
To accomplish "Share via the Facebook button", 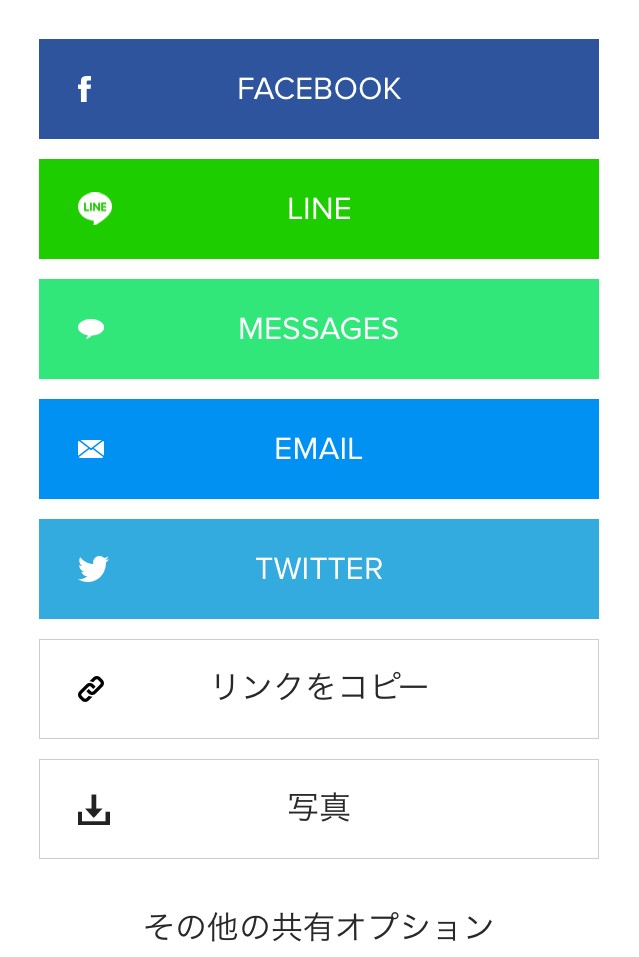I will click(318, 89).
